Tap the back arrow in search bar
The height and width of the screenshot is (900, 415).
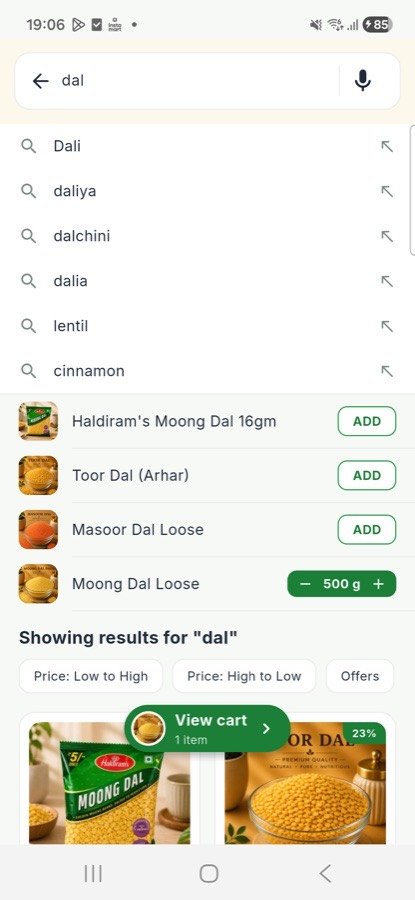(40, 81)
